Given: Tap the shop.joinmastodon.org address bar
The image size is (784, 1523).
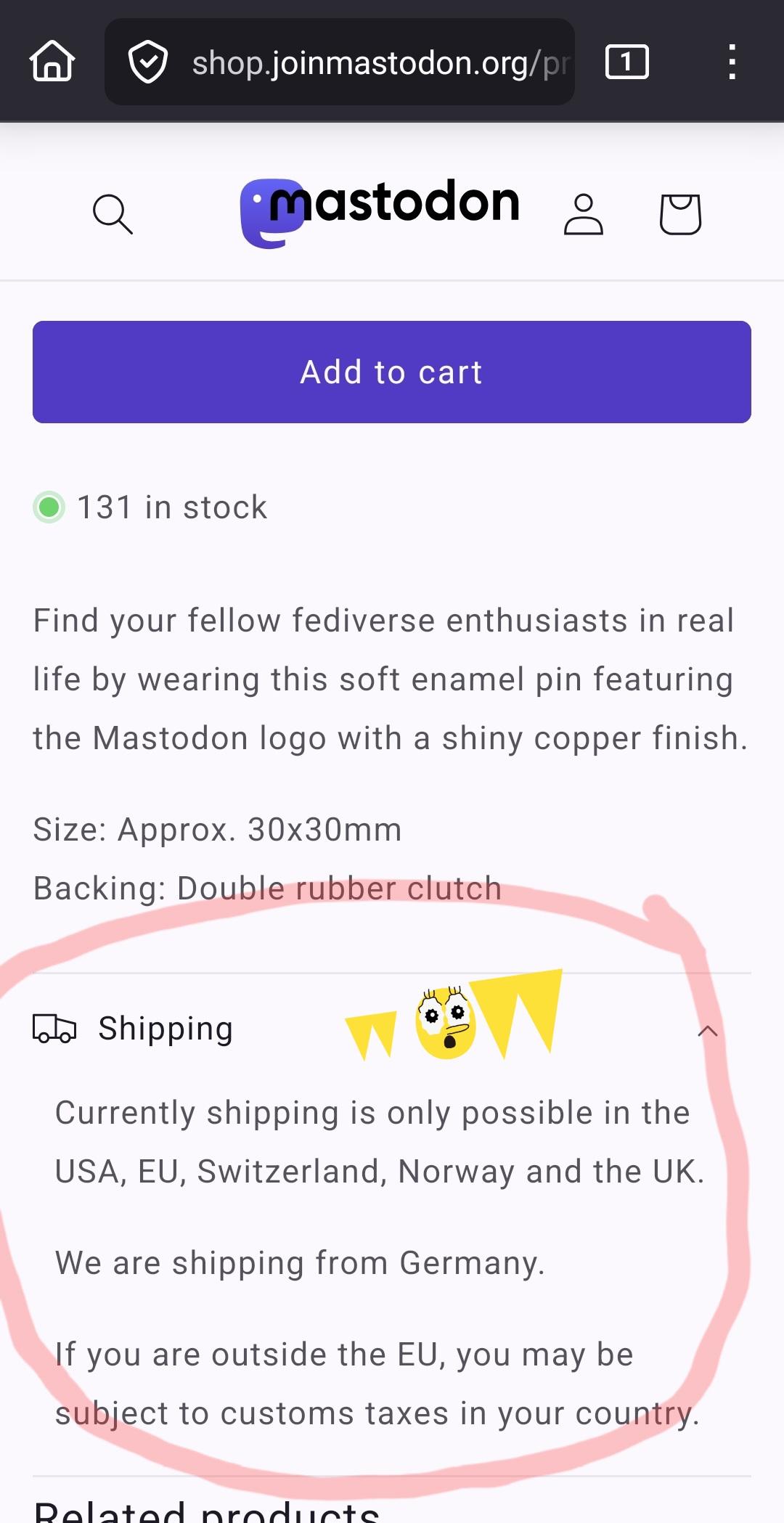Looking at the screenshot, I should click(x=363, y=63).
